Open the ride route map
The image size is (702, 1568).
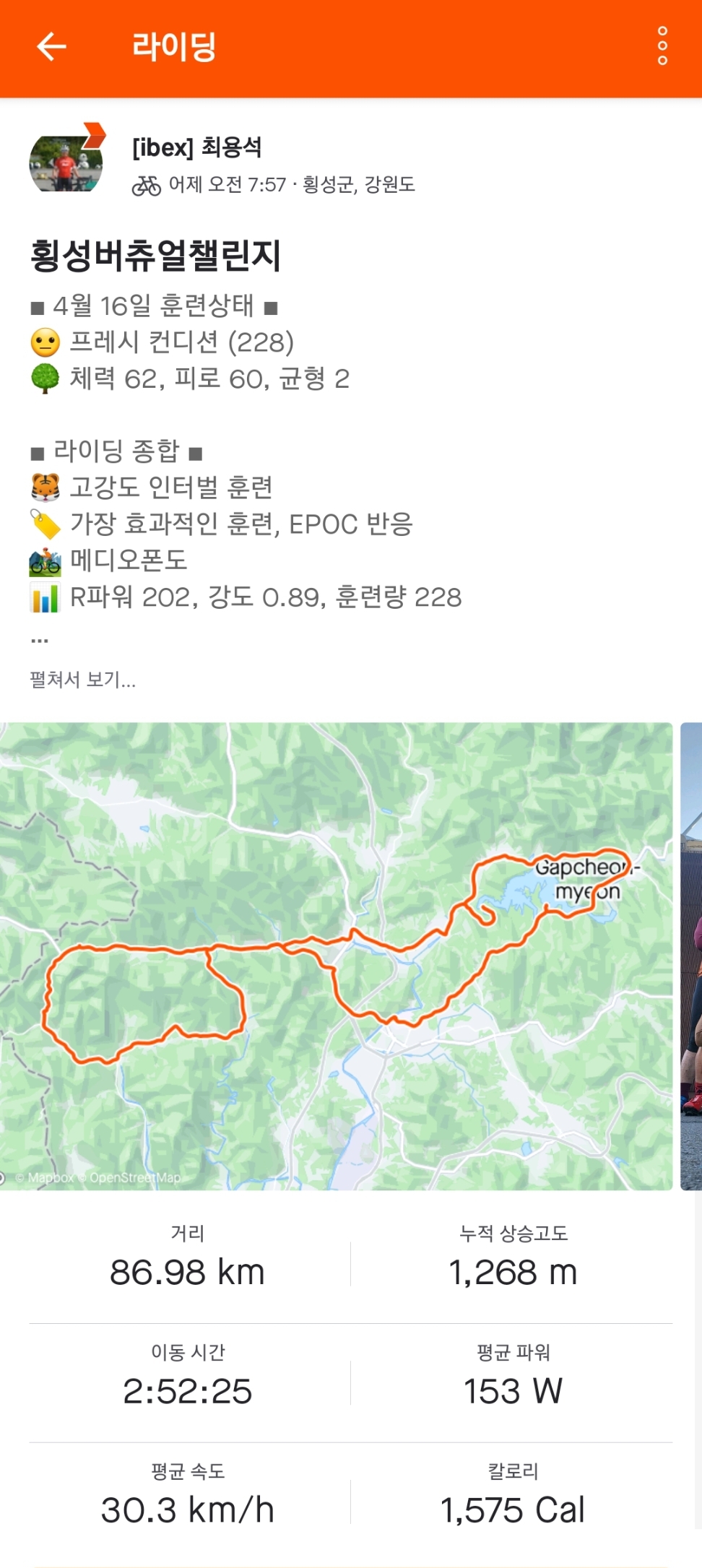pos(336,956)
